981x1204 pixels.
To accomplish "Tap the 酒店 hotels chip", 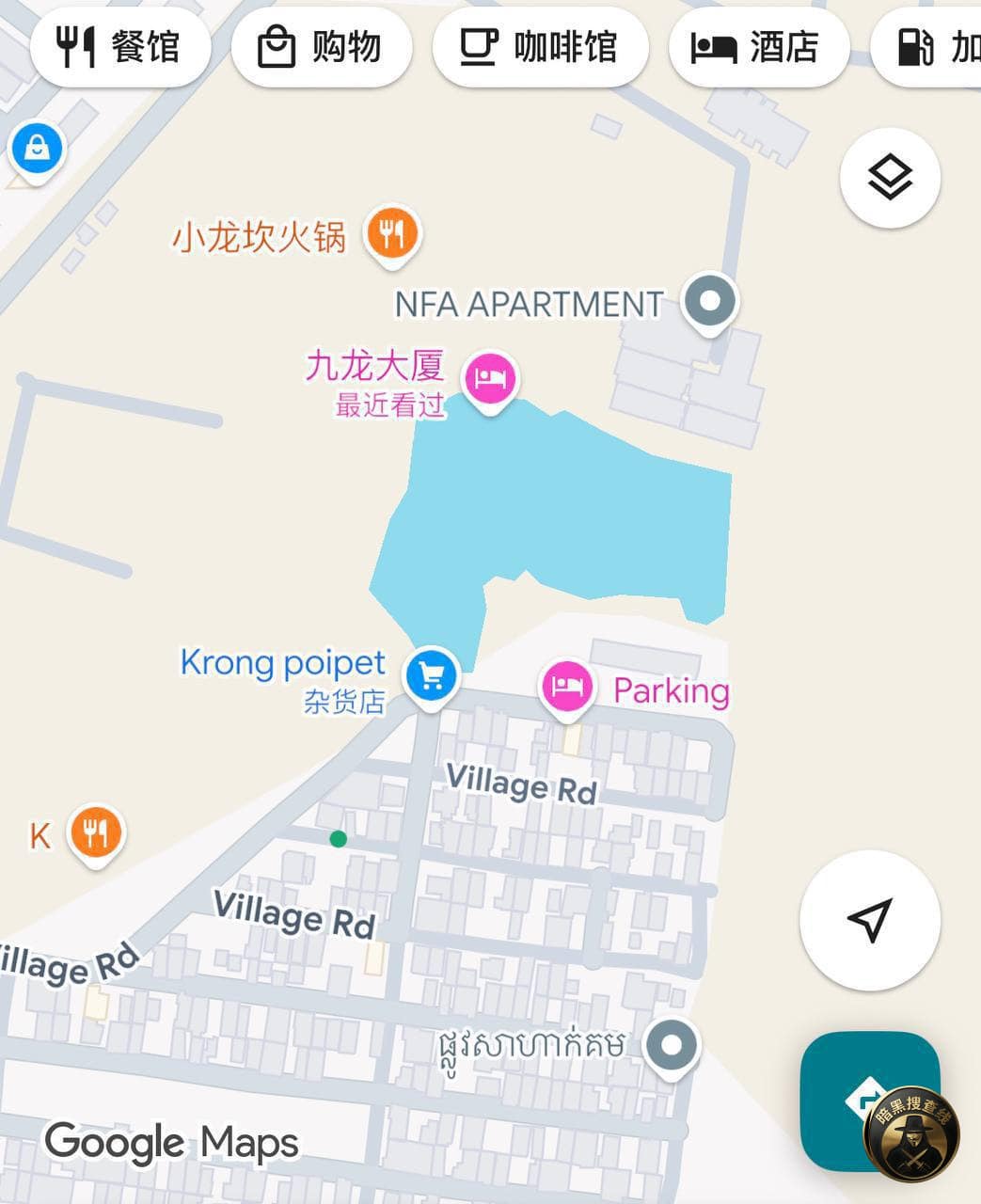I will point(758,46).
